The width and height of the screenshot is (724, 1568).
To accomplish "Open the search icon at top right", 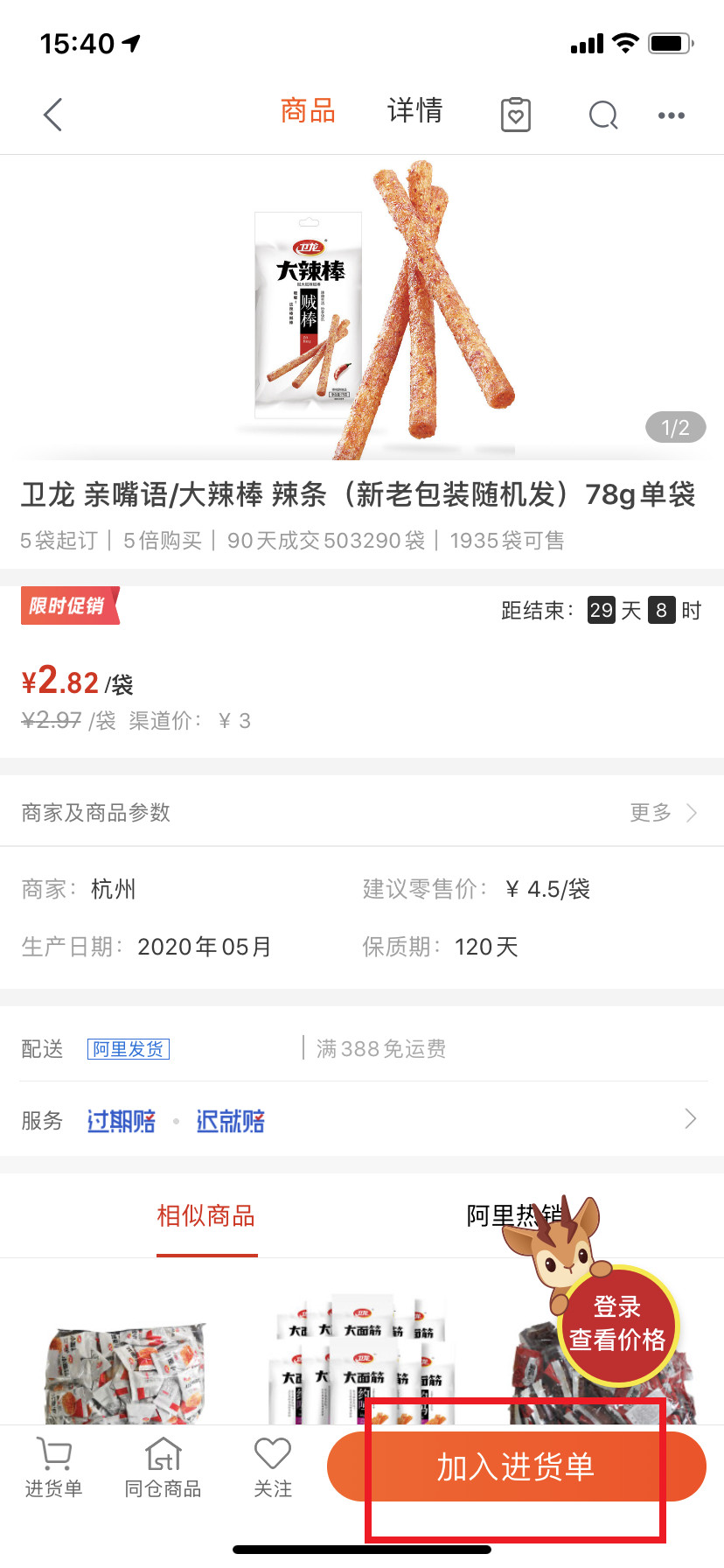I will click(602, 115).
